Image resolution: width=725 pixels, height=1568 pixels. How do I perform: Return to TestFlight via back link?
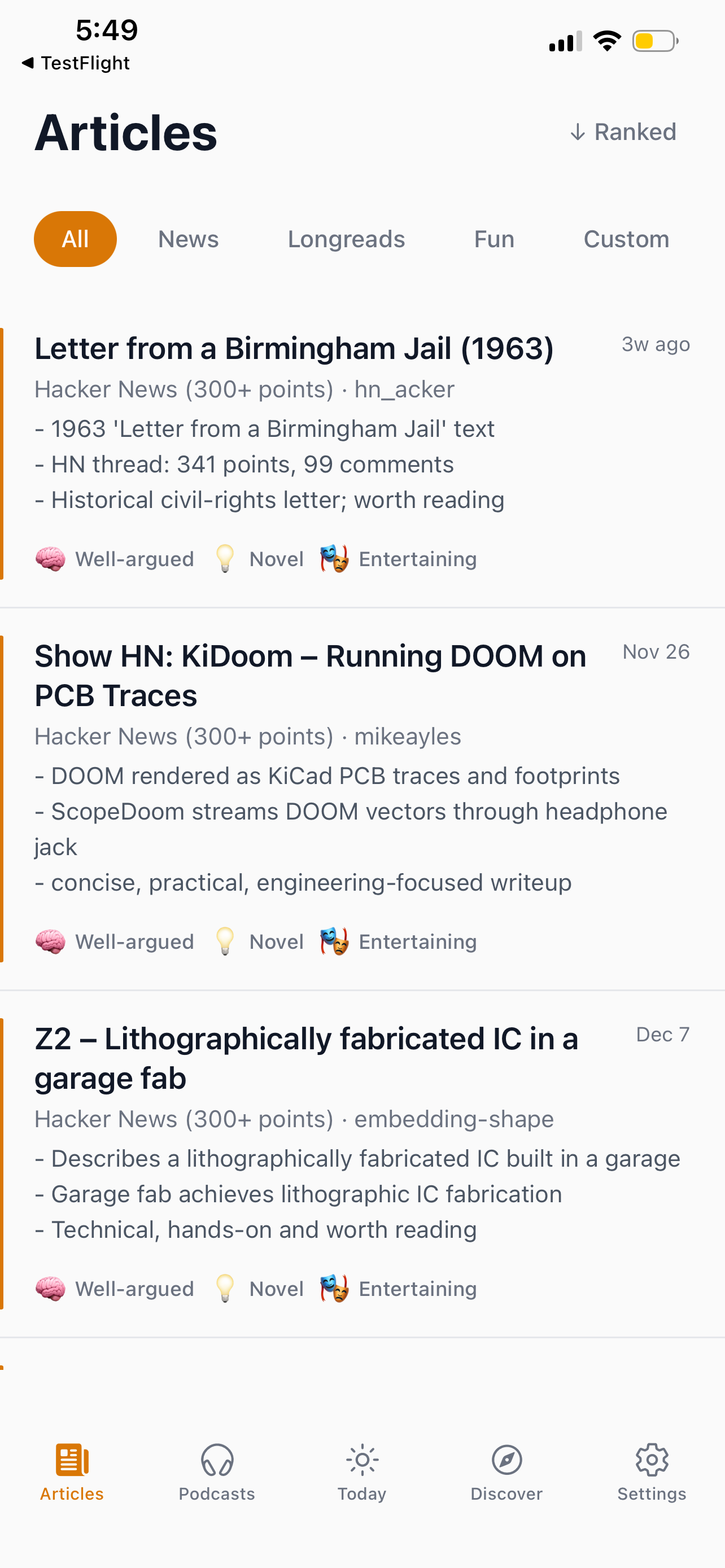coord(77,62)
